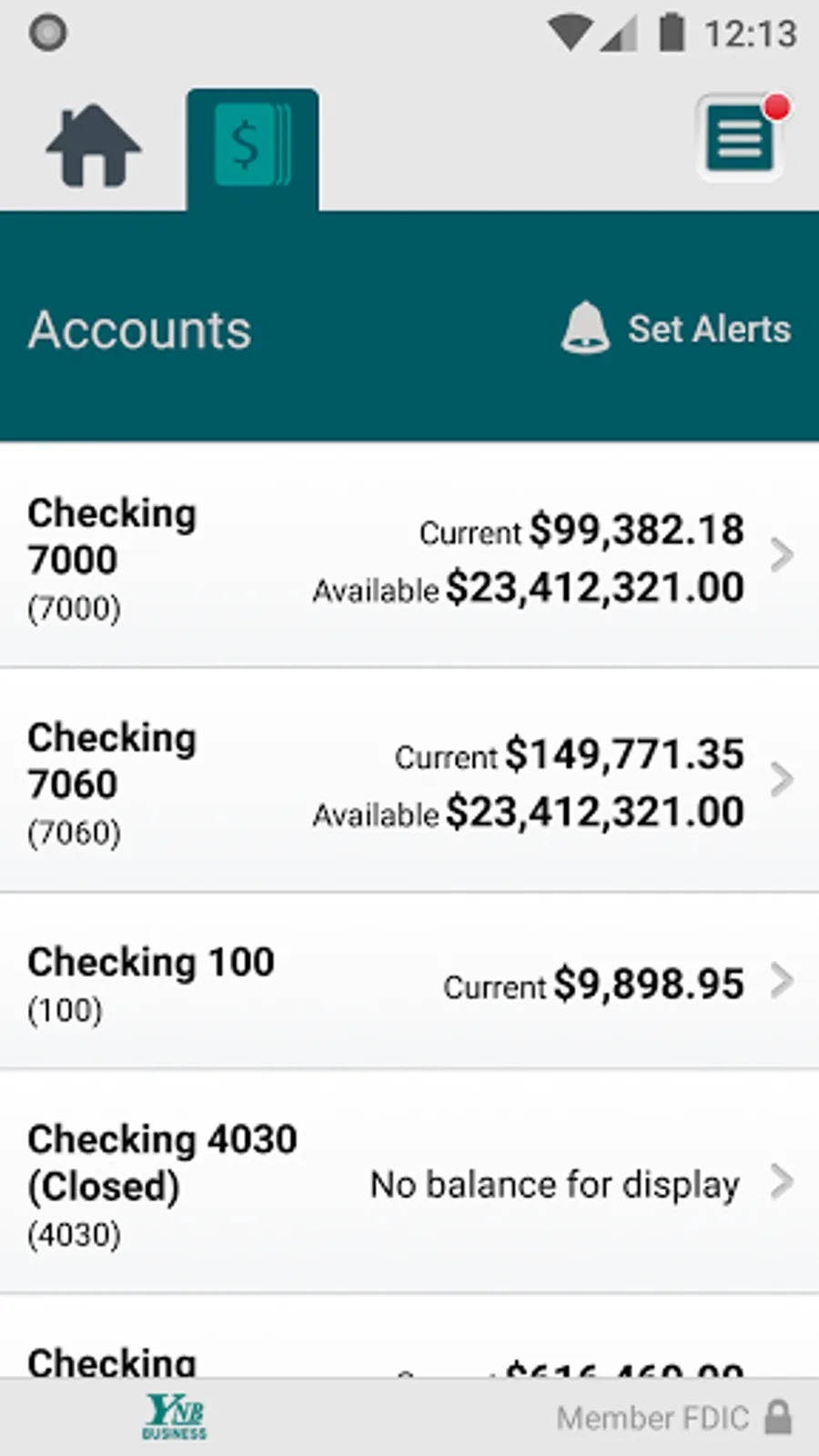Select the closed Checking 4030 account

409,1183
